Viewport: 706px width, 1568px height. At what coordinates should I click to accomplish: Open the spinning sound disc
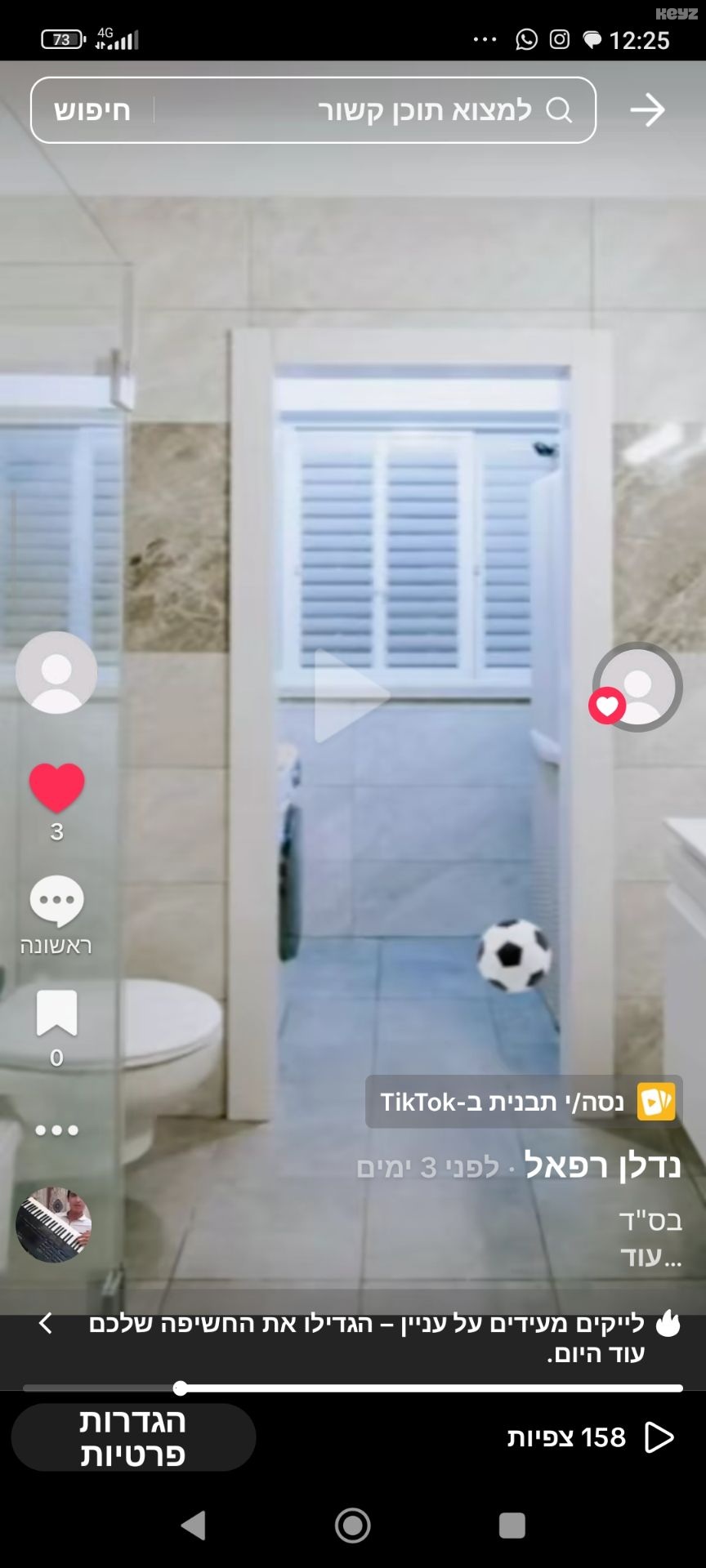point(54,1225)
